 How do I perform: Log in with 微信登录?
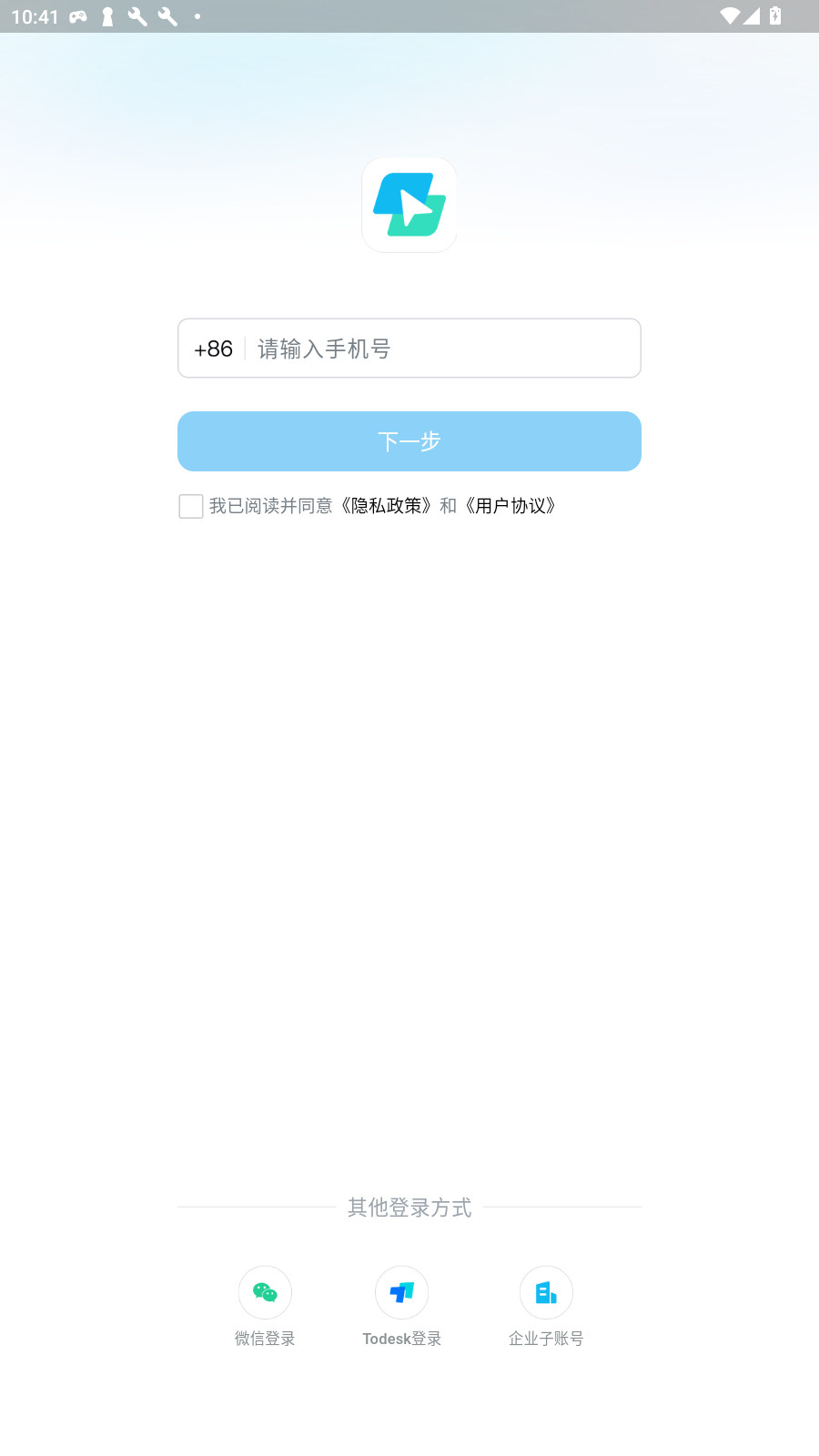pyautogui.click(x=265, y=1293)
